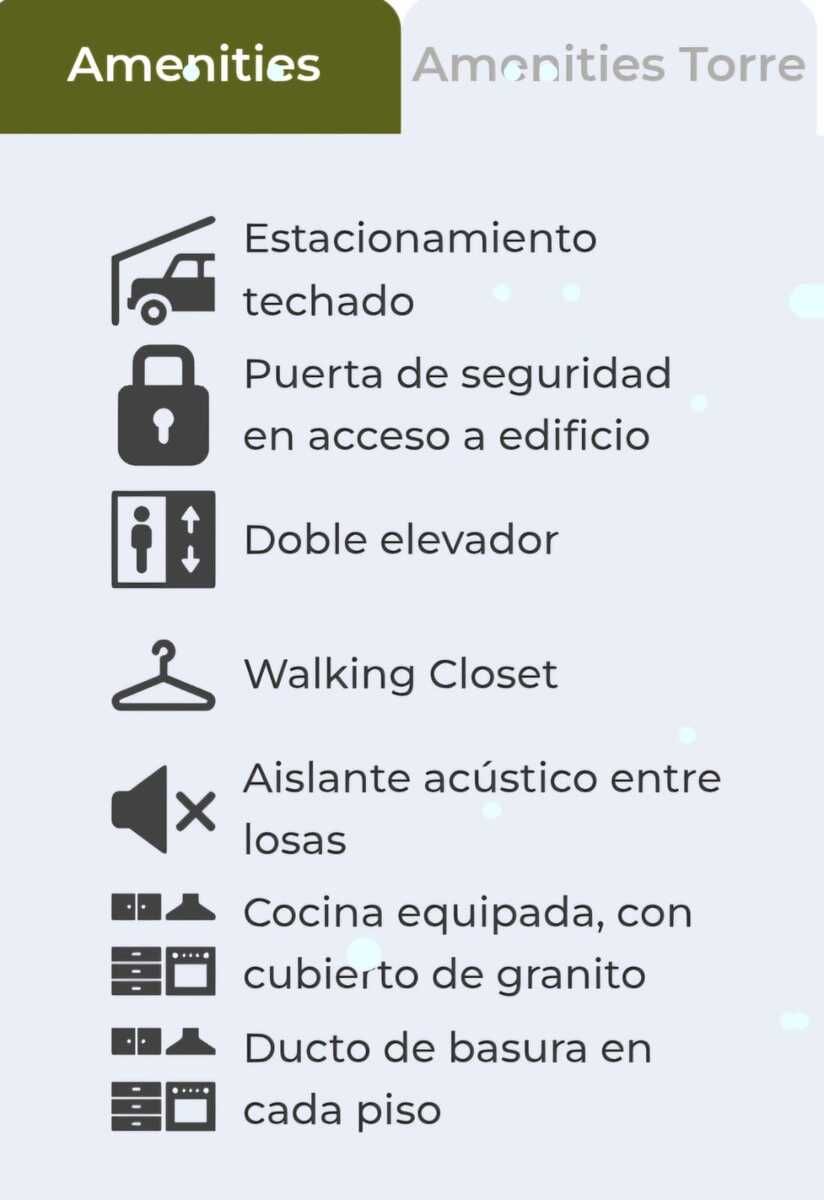
Task: Select the Amenities tab
Action: (x=193, y=65)
